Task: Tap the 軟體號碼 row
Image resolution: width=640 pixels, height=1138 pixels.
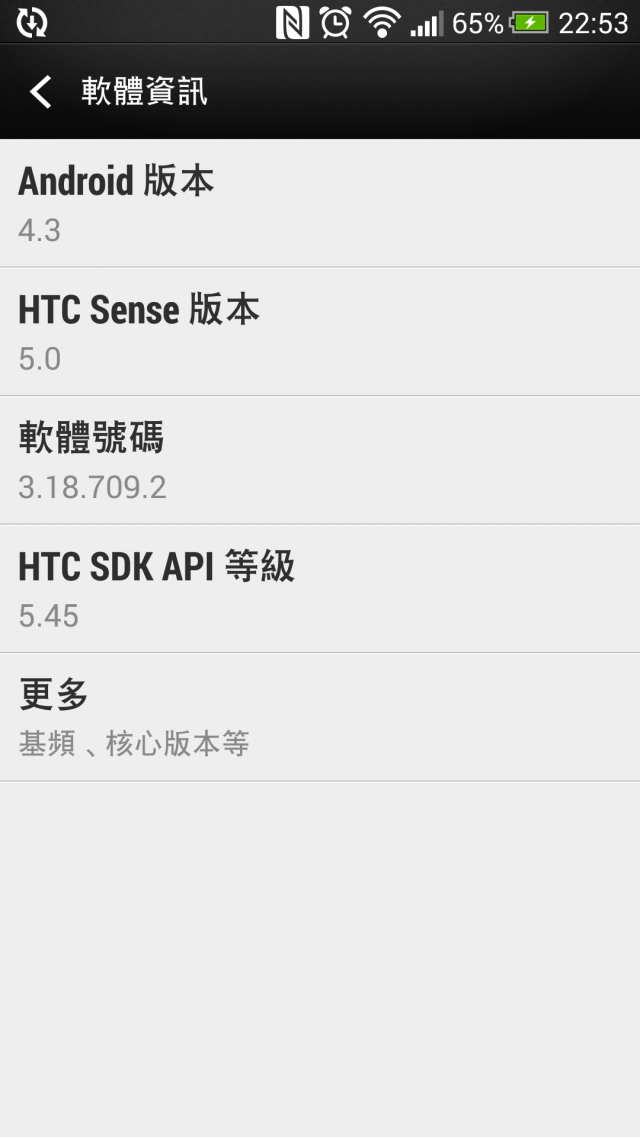Action: [x=320, y=460]
